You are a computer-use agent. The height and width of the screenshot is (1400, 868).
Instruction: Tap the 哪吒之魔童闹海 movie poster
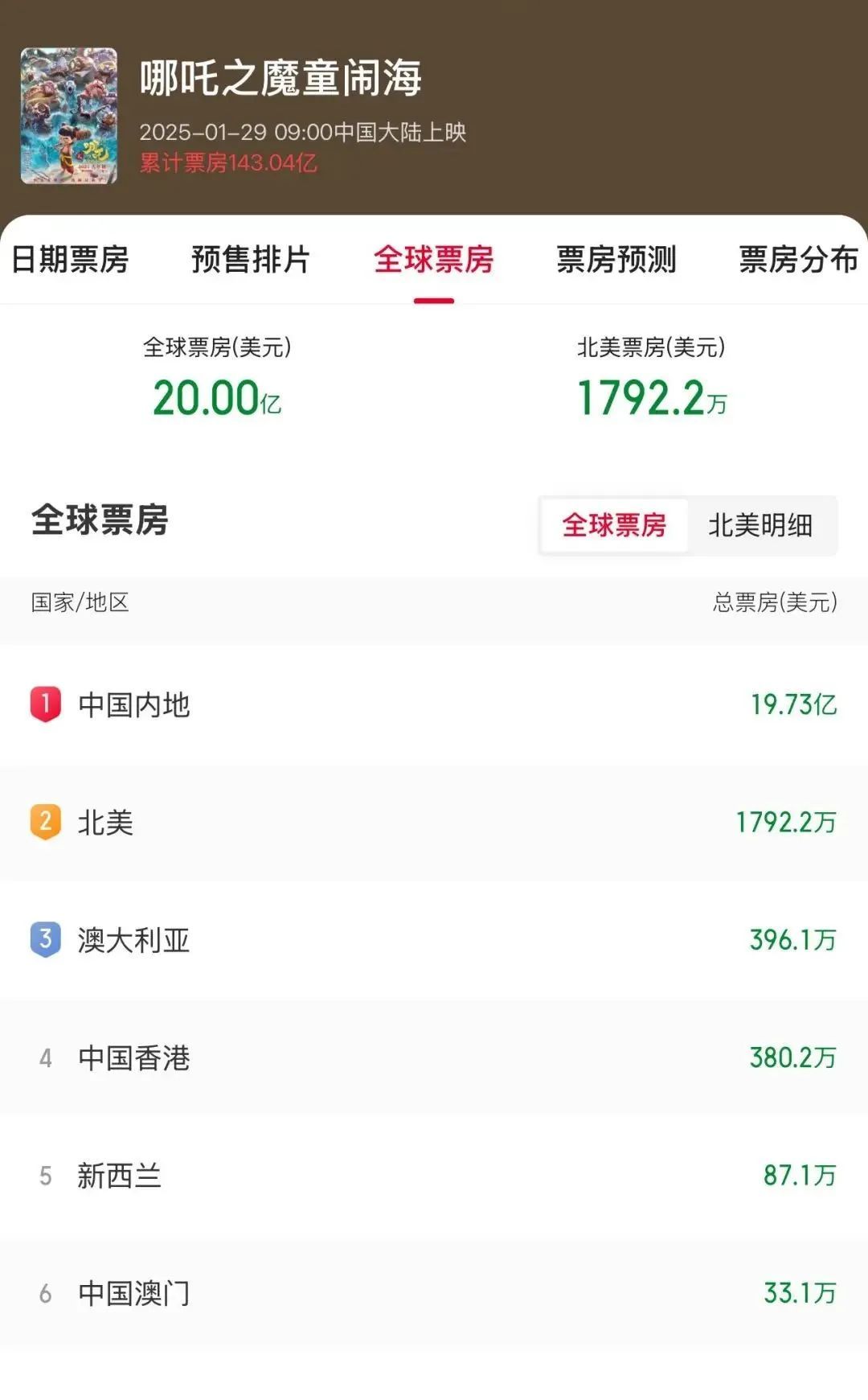[69, 116]
